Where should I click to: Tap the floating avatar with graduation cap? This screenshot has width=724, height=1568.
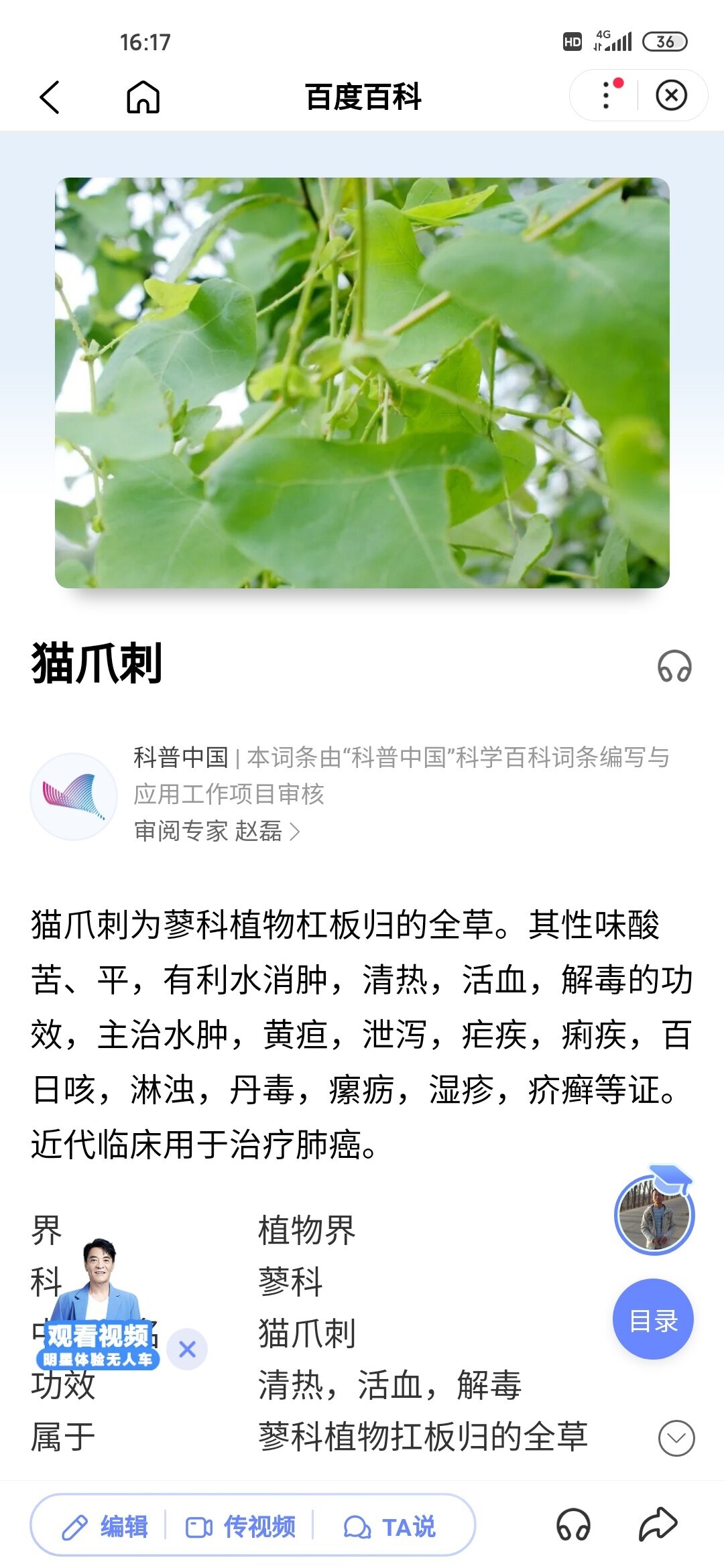point(654,1214)
